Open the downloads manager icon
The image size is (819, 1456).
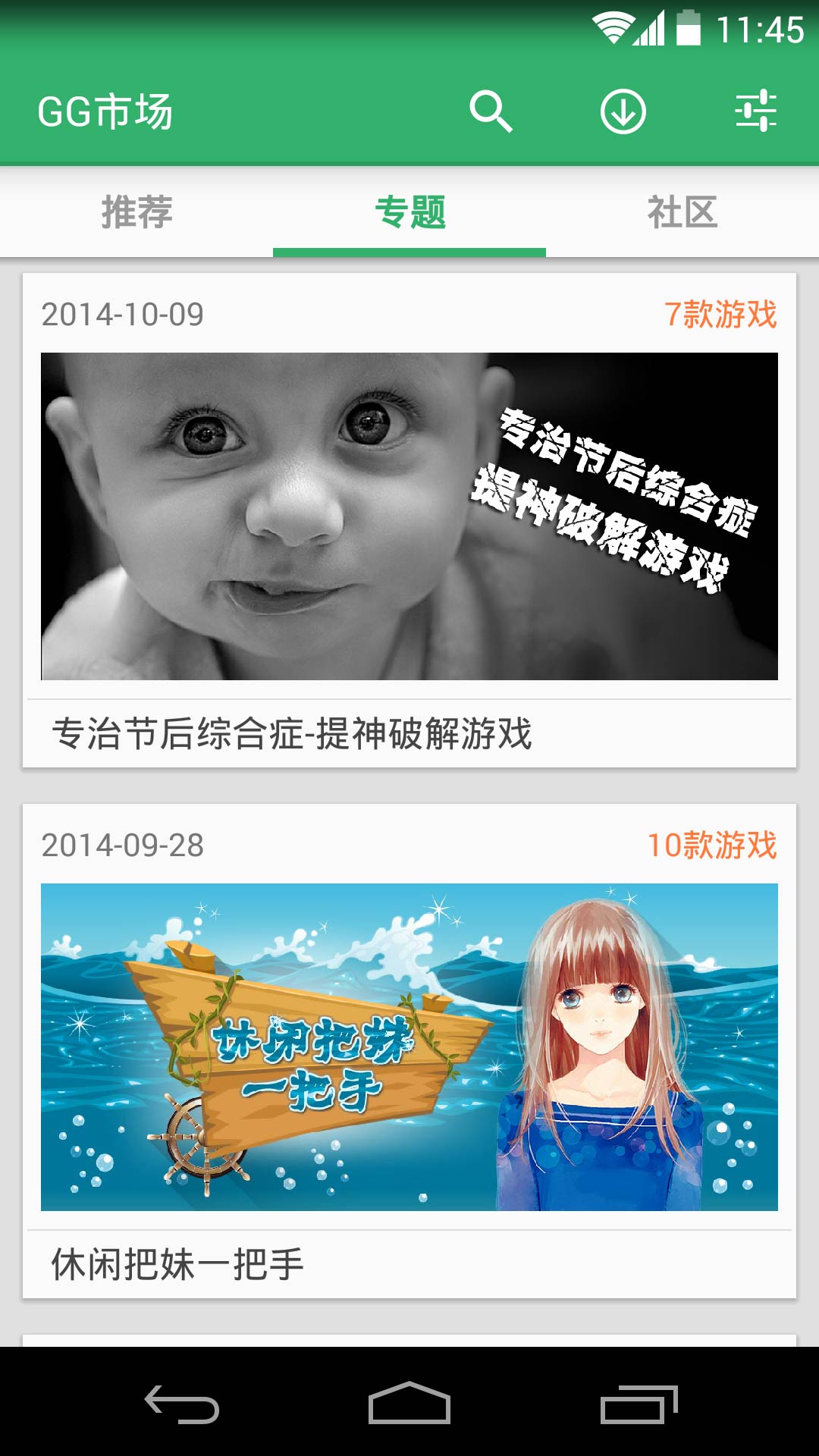point(623,112)
